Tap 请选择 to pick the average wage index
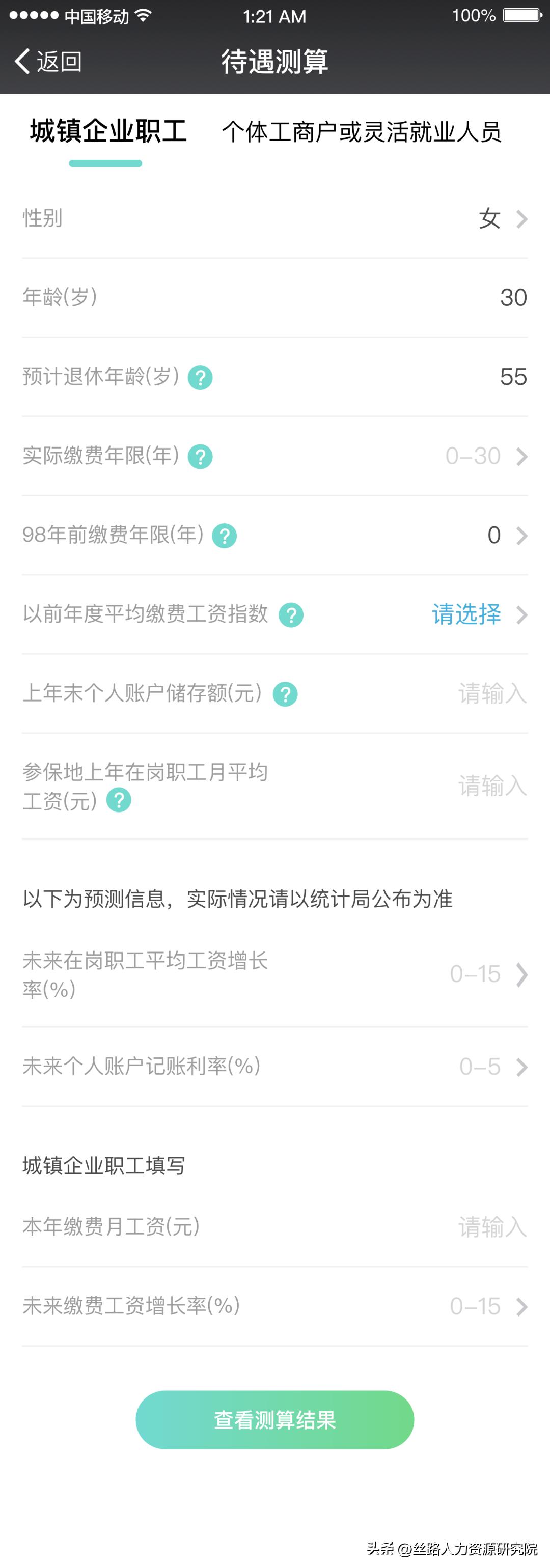Viewport: 550px width, 1568px height. [465, 614]
